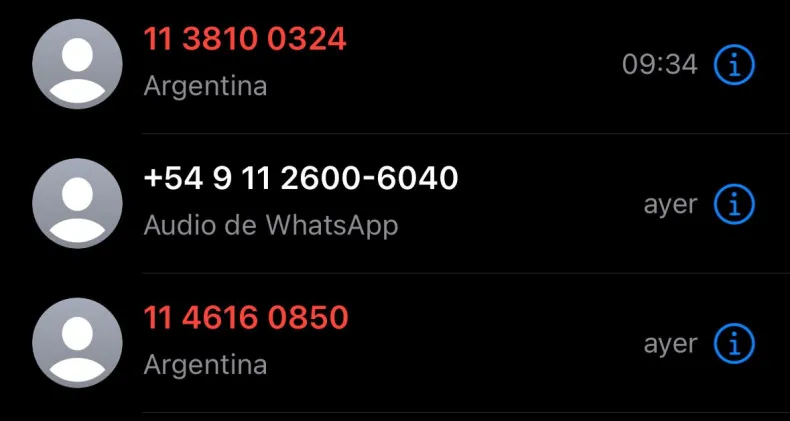Show details for +54 9 11 2600-6040

[x=734, y=204]
